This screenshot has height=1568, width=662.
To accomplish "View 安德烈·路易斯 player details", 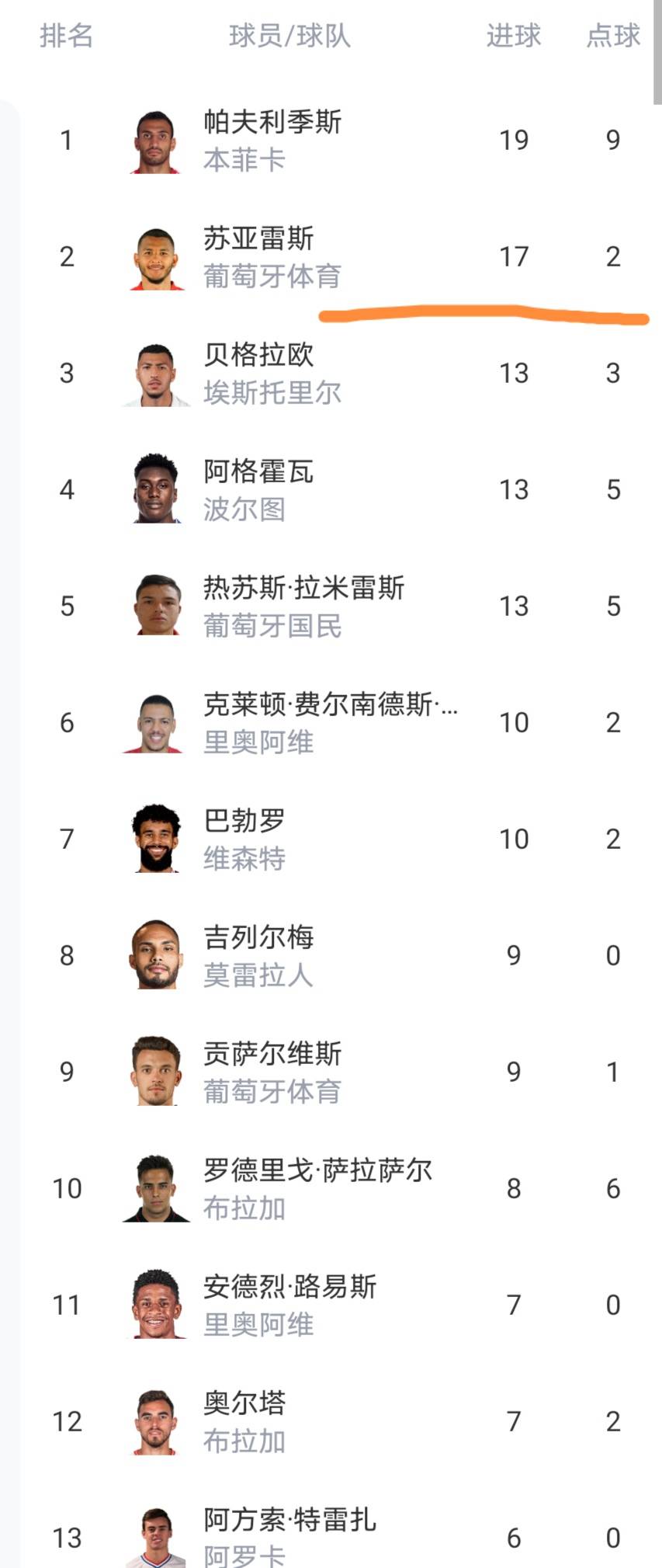I will coord(289,1288).
